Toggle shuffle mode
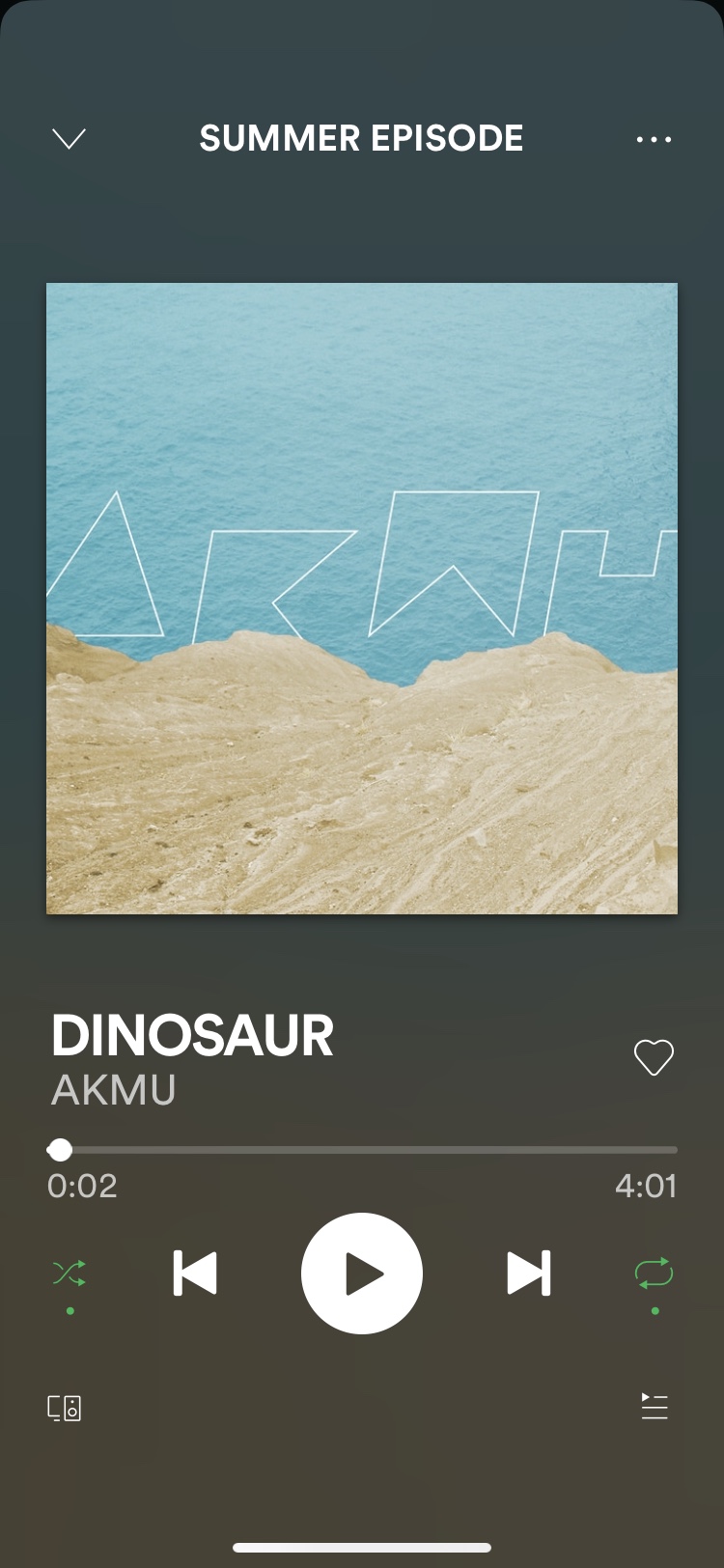 (70, 1274)
